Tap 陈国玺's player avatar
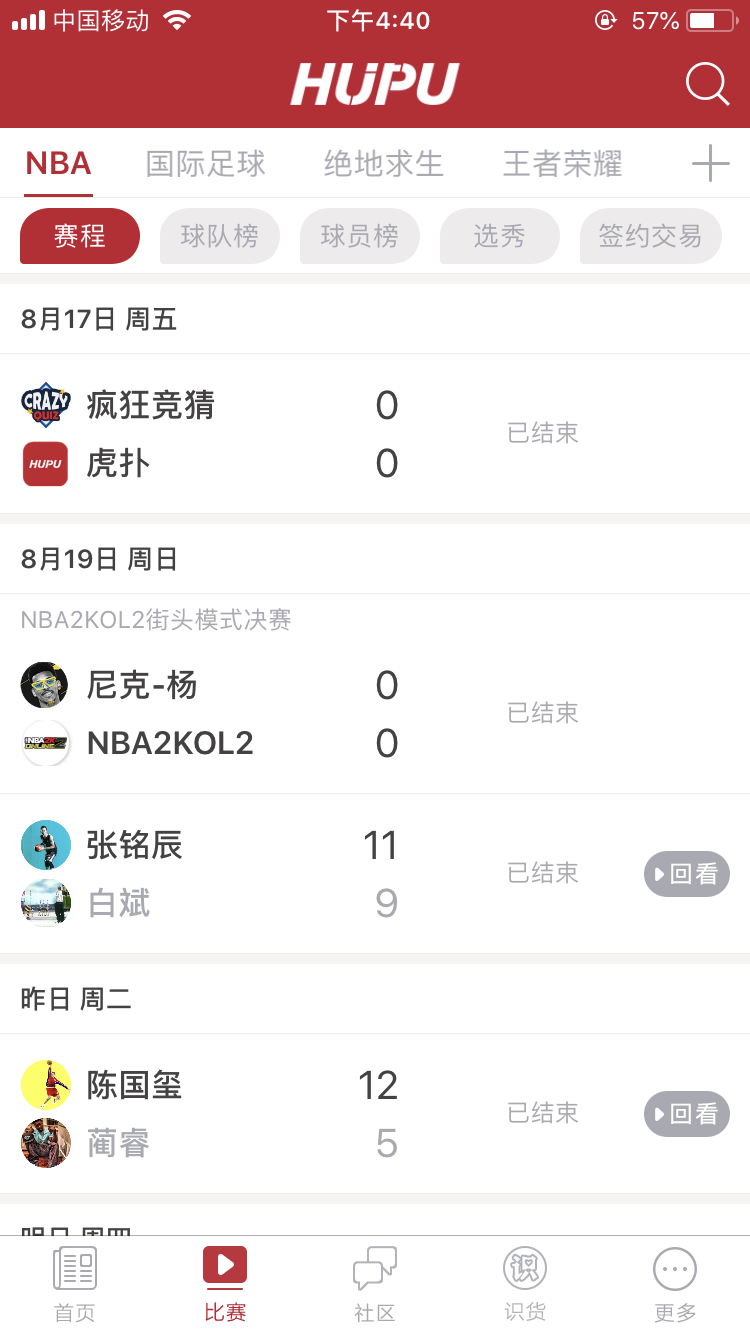The height and width of the screenshot is (1334, 750). (45, 1084)
